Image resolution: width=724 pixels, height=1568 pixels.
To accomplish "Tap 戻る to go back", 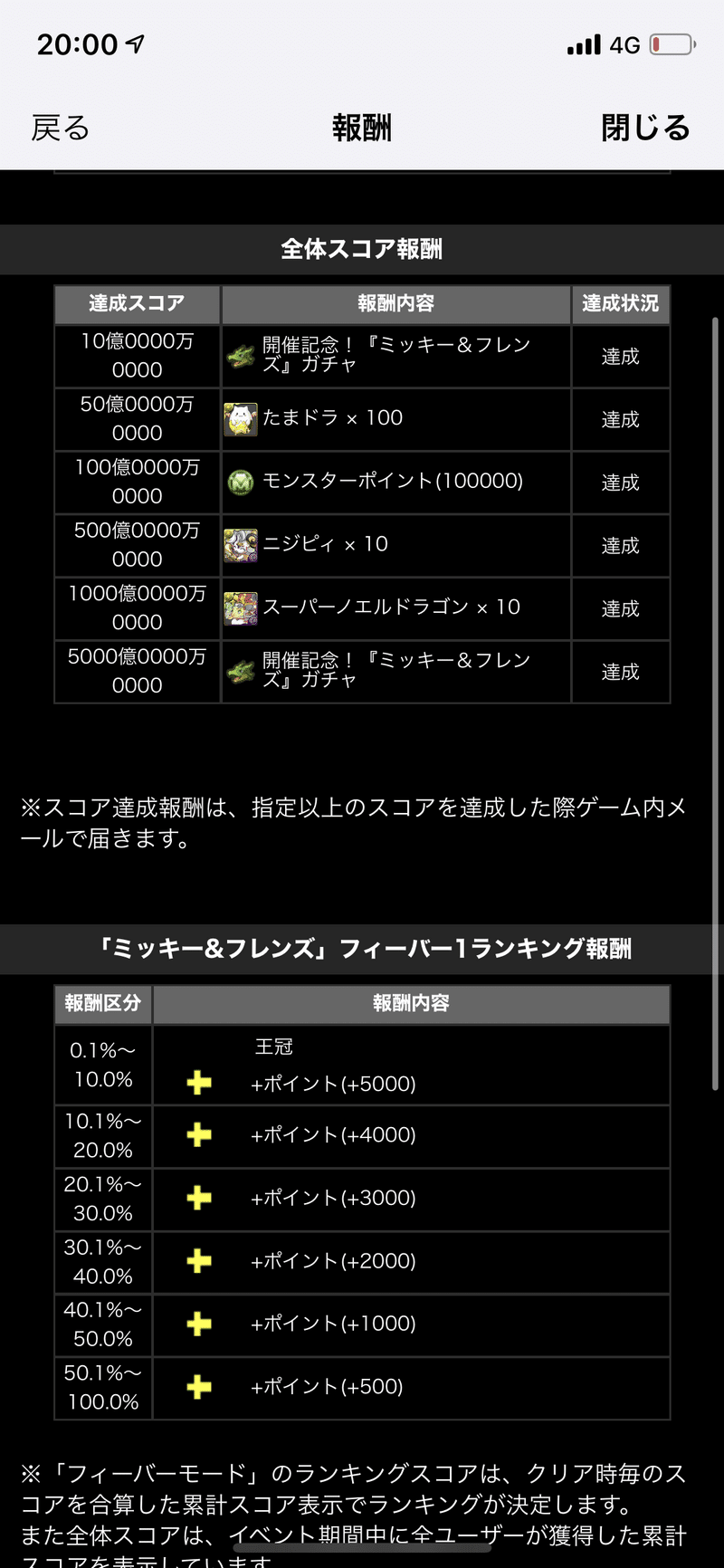I will point(61,129).
